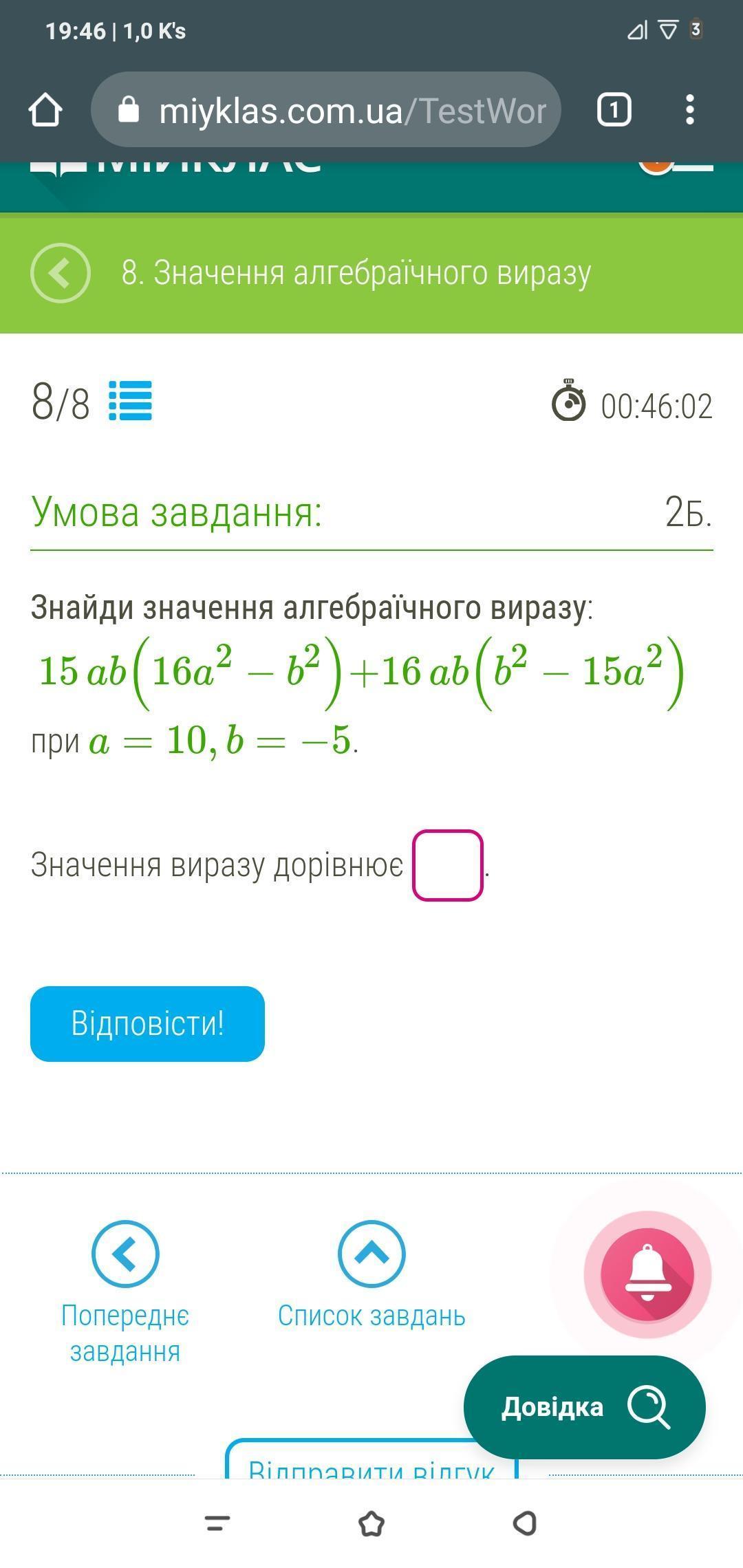Viewport: 743px width, 1568px height.
Task: Tap the system home button
Action: coord(371,1524)
